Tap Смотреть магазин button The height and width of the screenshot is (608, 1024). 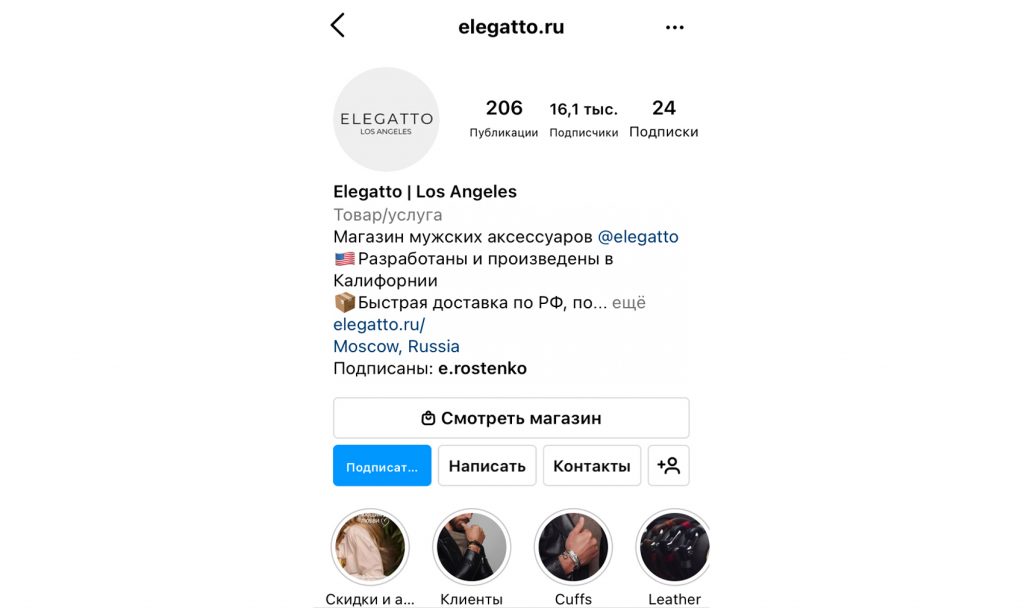point(511,418)
